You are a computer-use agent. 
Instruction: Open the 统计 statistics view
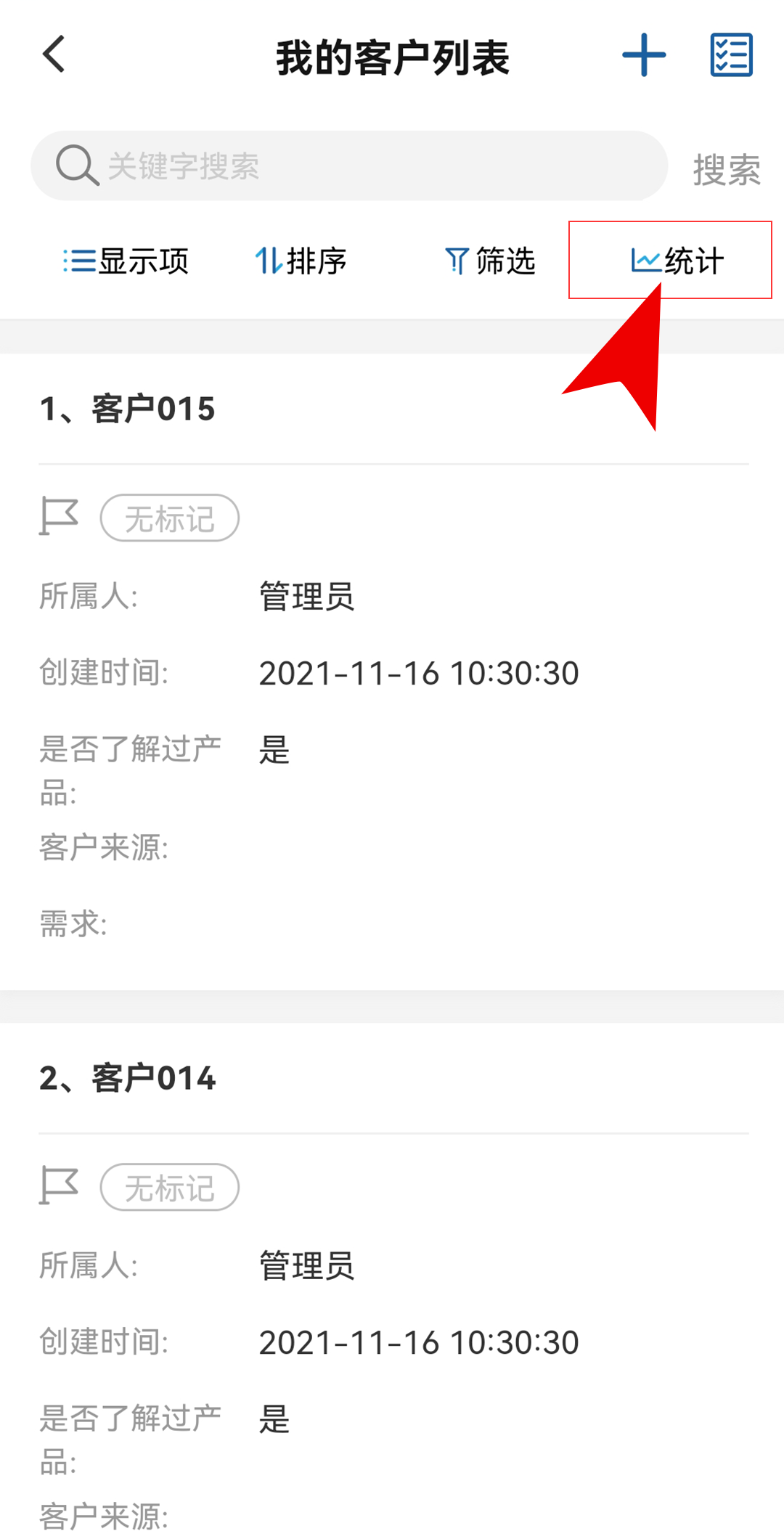tap(677, 261)
